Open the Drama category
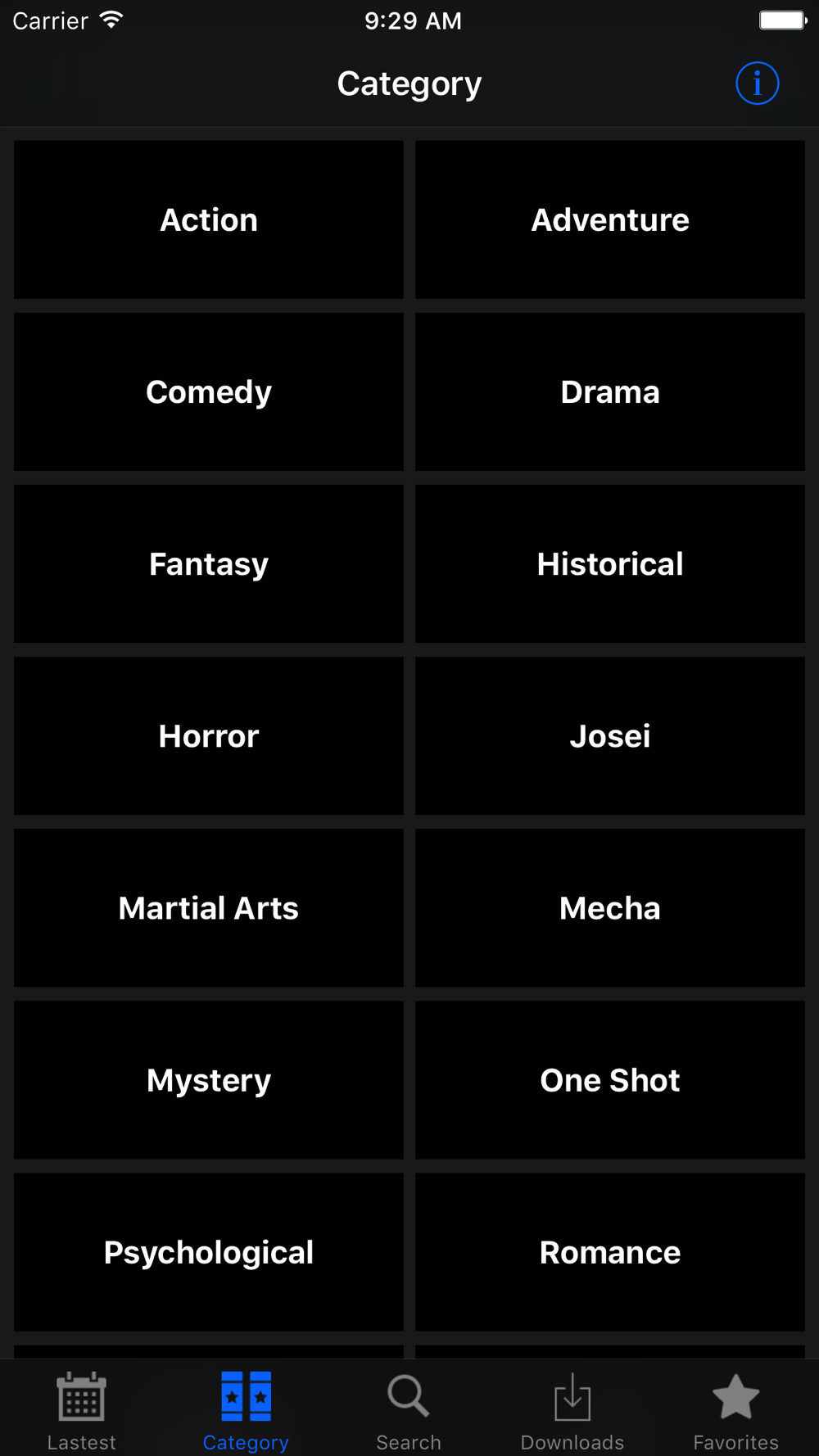This screenshot has width=819, height=1456. [610, 391]
